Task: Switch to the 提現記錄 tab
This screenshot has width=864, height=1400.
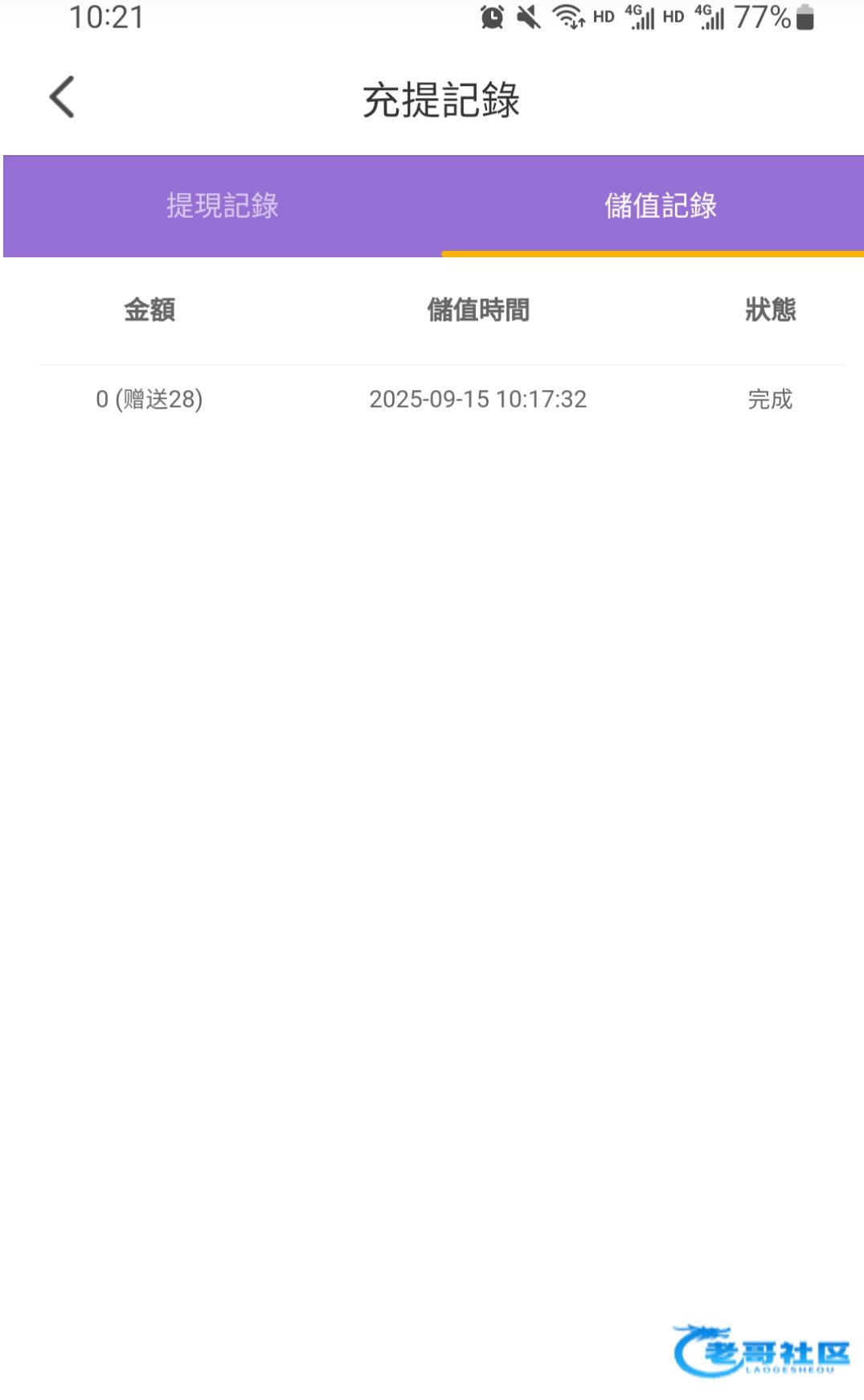Action: click(223, 206)
